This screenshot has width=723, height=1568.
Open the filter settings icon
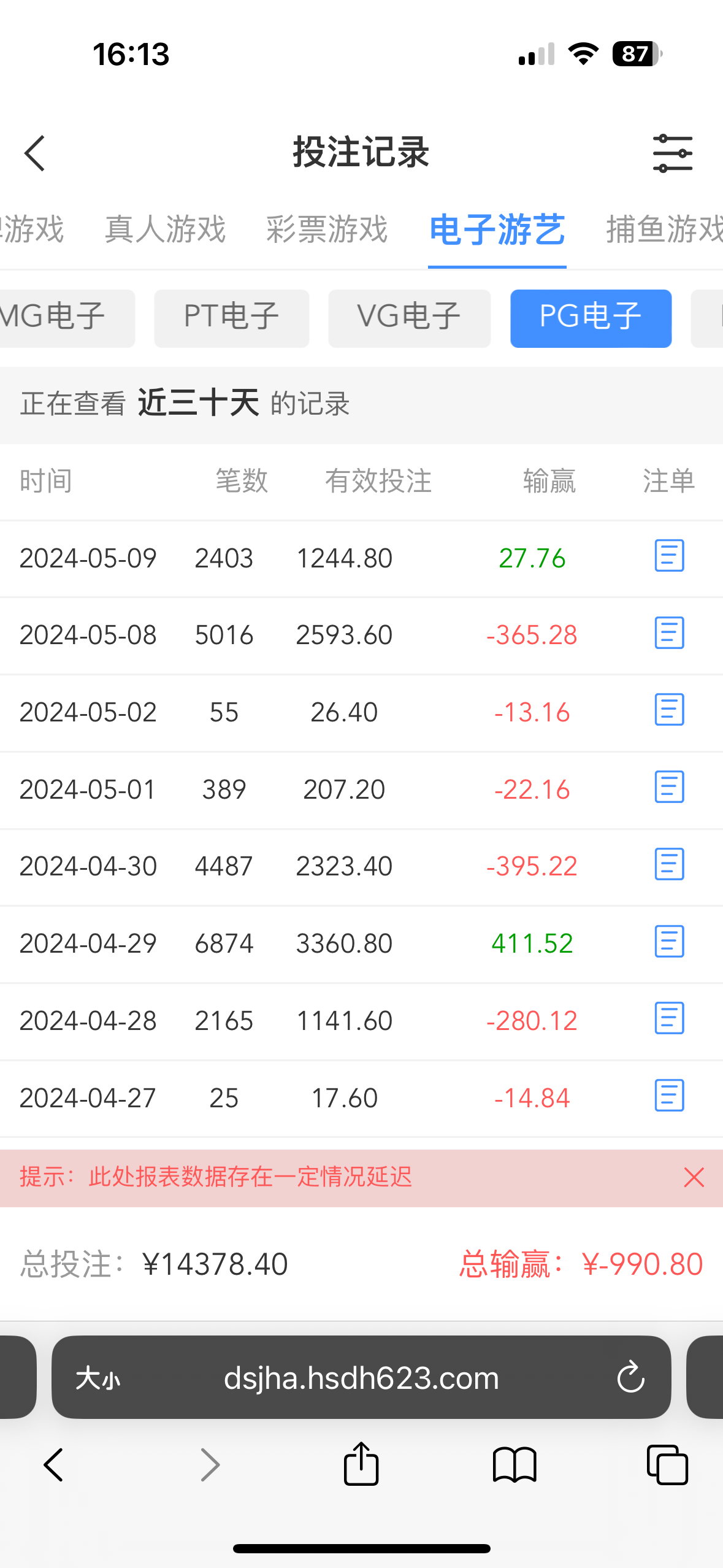(x=672, y=153)
